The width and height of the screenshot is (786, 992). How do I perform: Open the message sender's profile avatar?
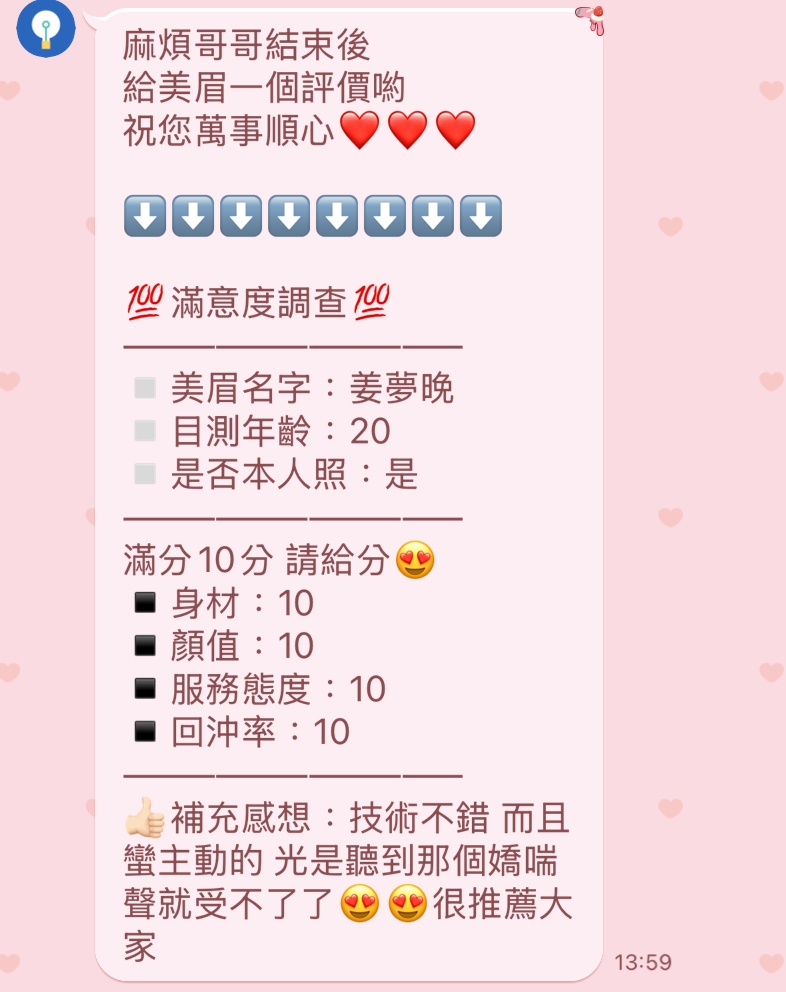coord(45,28)
